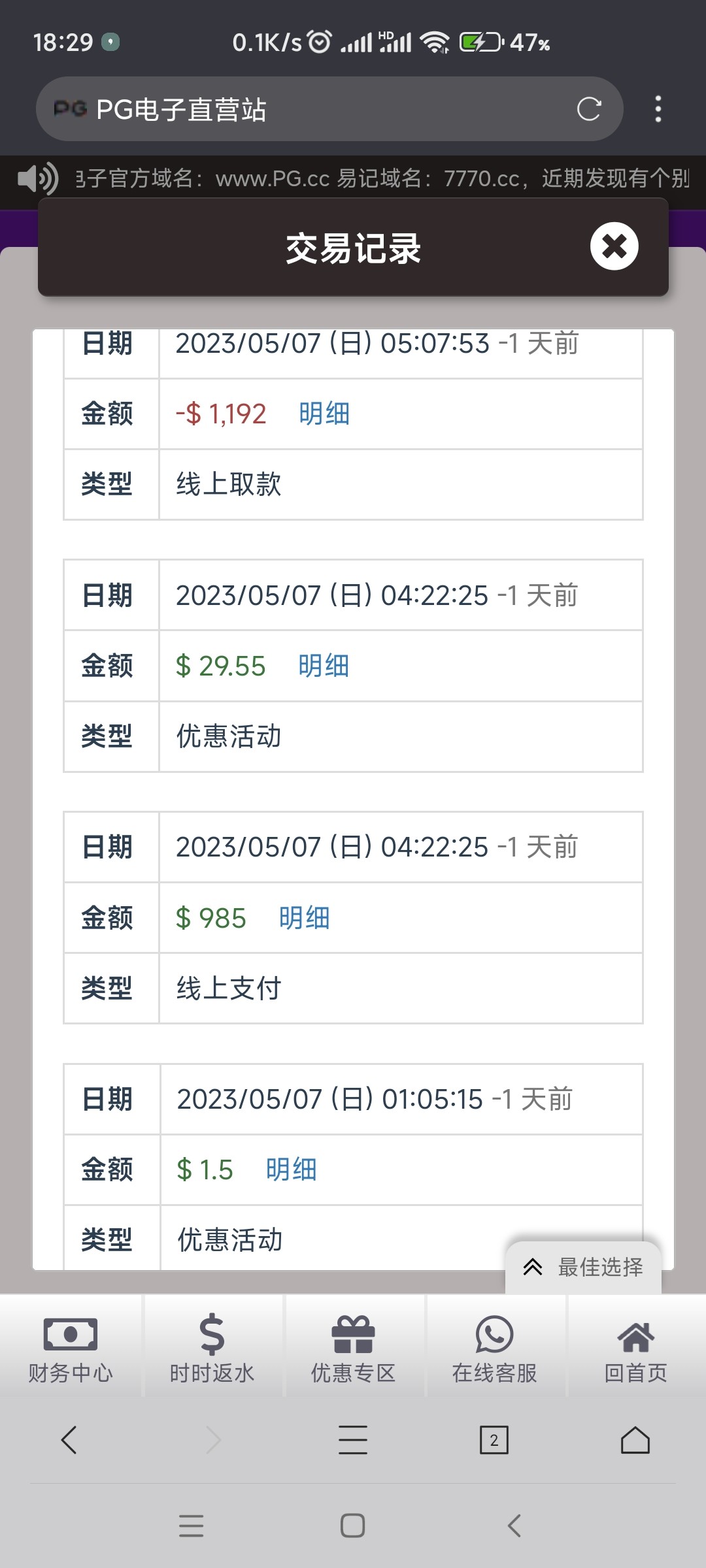Open 明细 for the $29.55 promotion

(322, 665)
